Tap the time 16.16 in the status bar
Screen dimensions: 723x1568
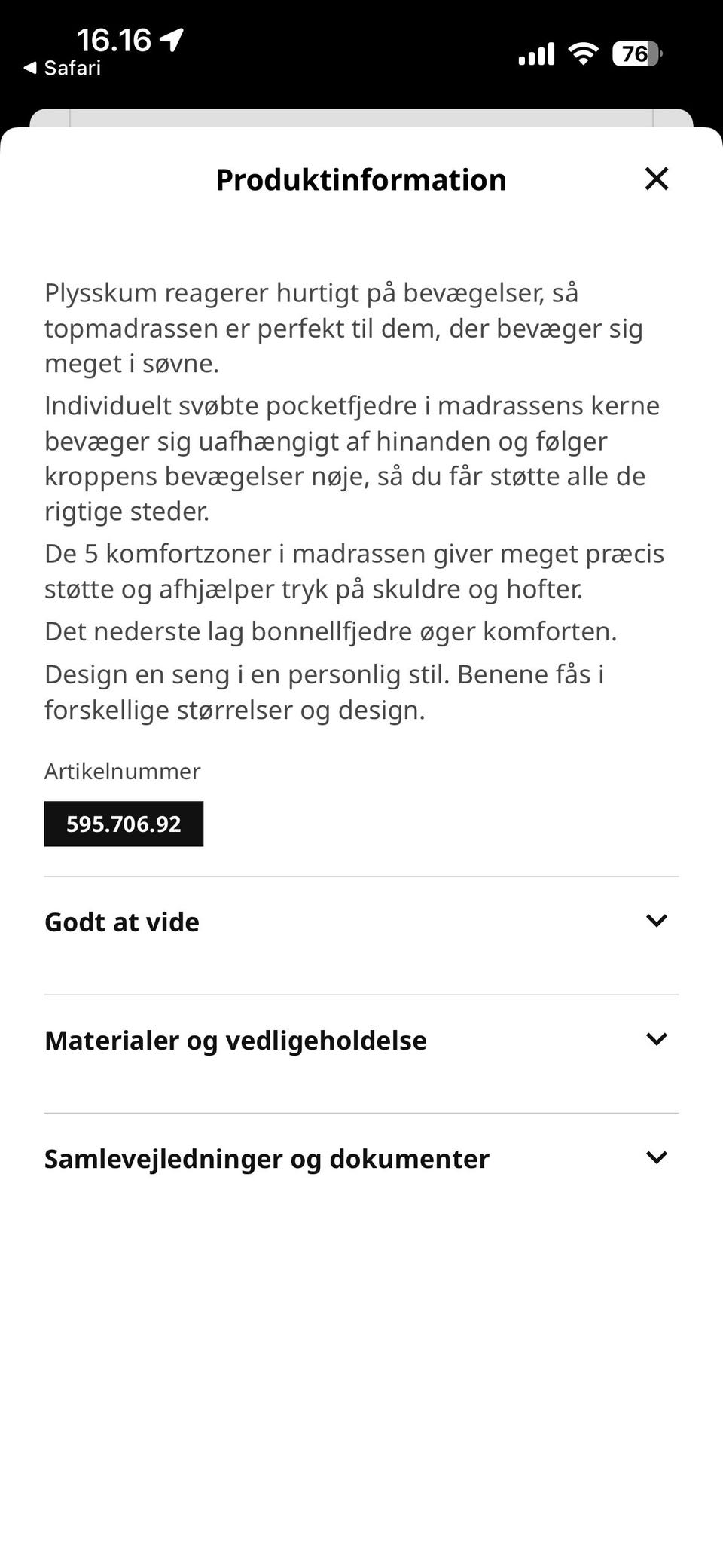click(114, 40)
